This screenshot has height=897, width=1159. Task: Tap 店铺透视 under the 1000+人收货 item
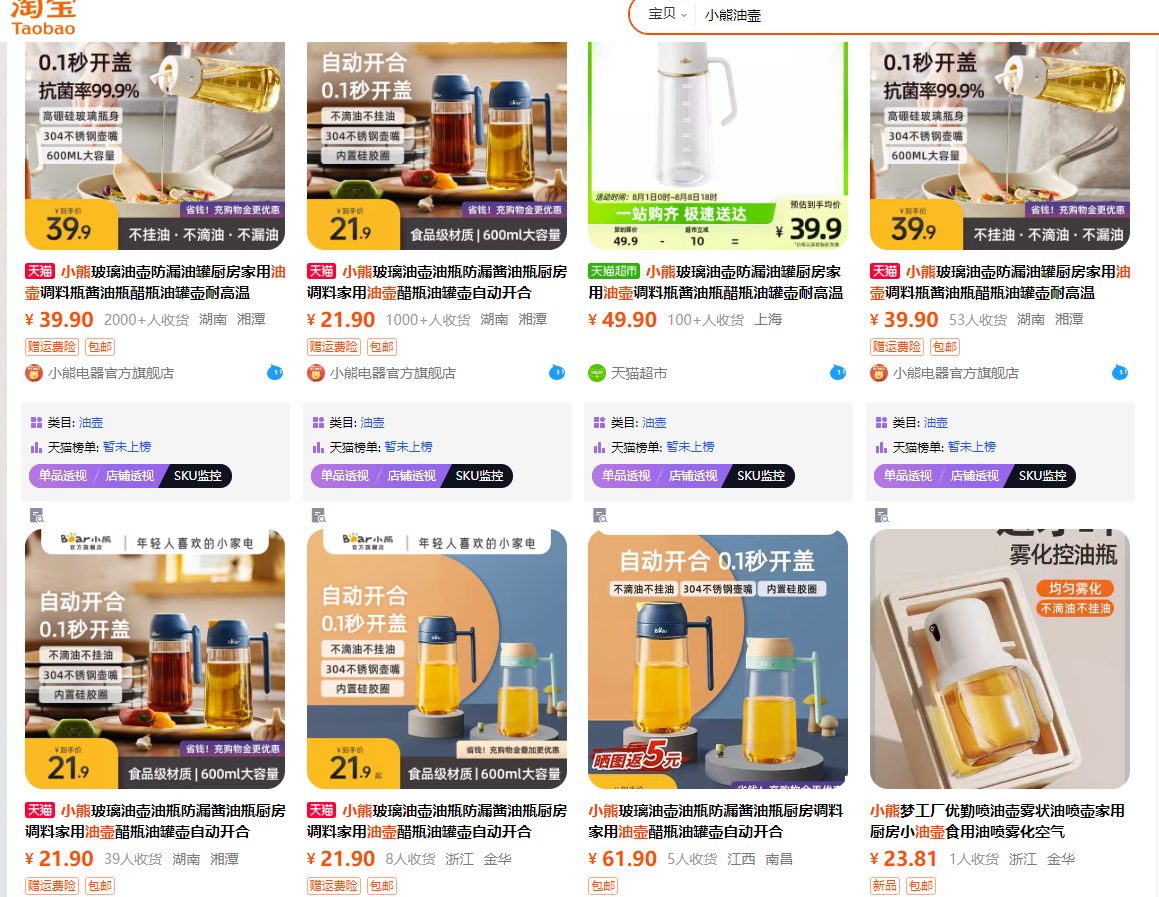(412, 476)
